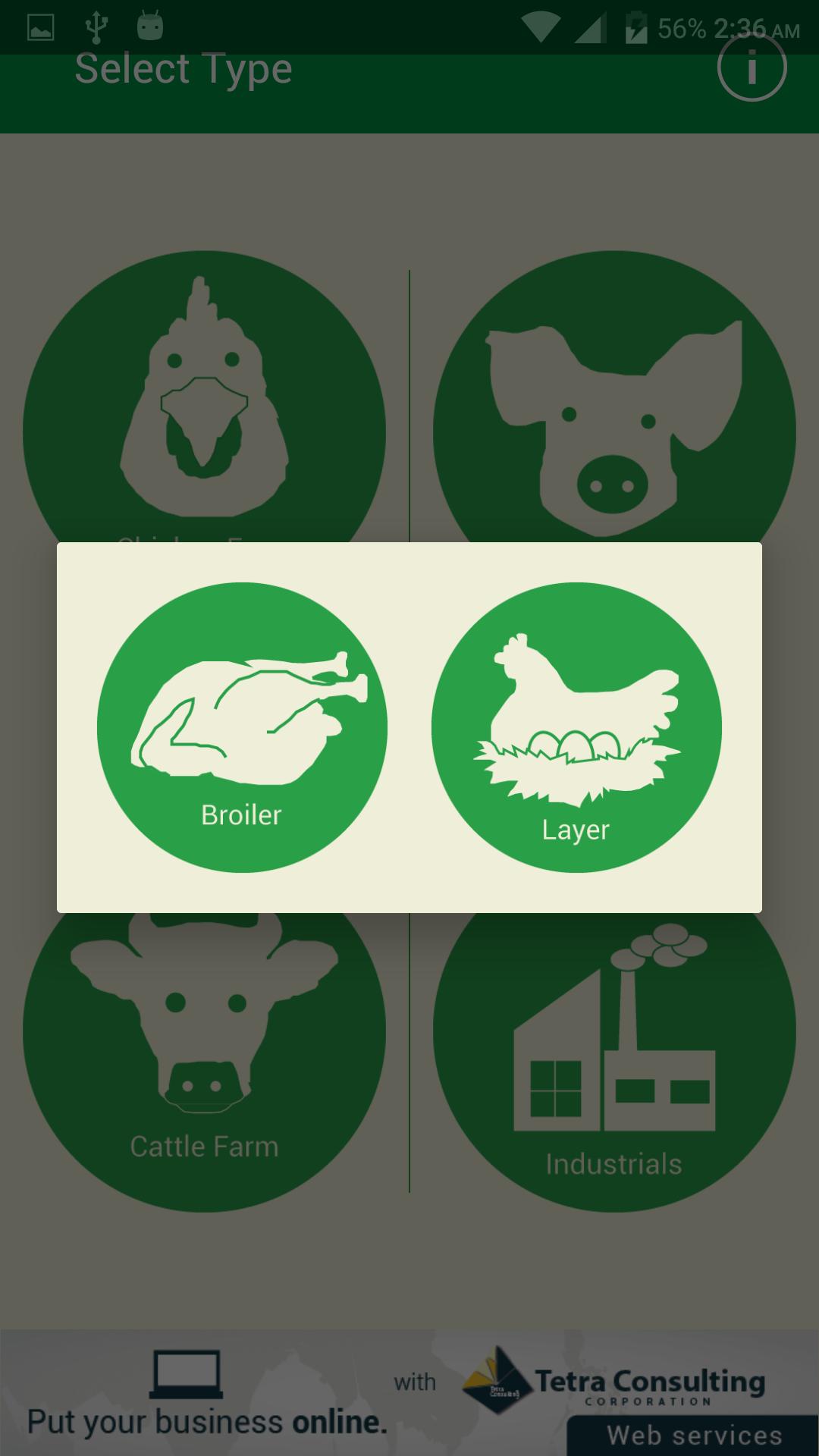The width and height of the screenshot is (819, 1456).
Task: Tap the Layer label text
Action: [x=574, y=830]
